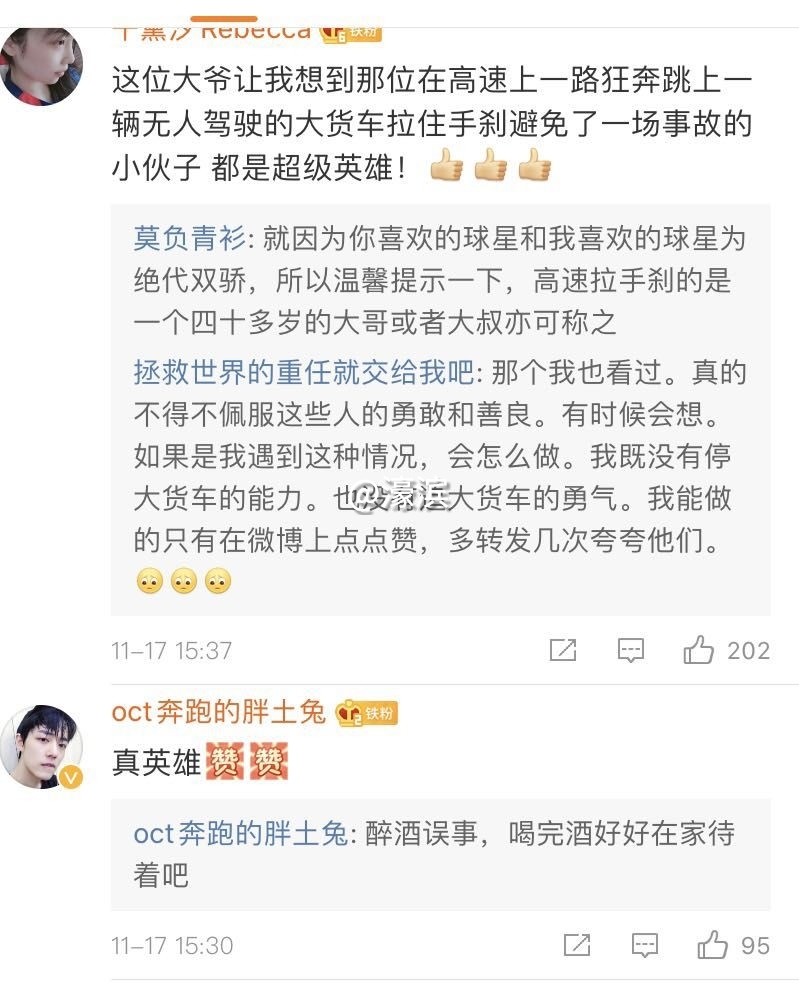This screenshot has width=799, height=988.
Task: Open oct奔跑的胖土兔 link in the reply box
Action: (x=240, y=834)
